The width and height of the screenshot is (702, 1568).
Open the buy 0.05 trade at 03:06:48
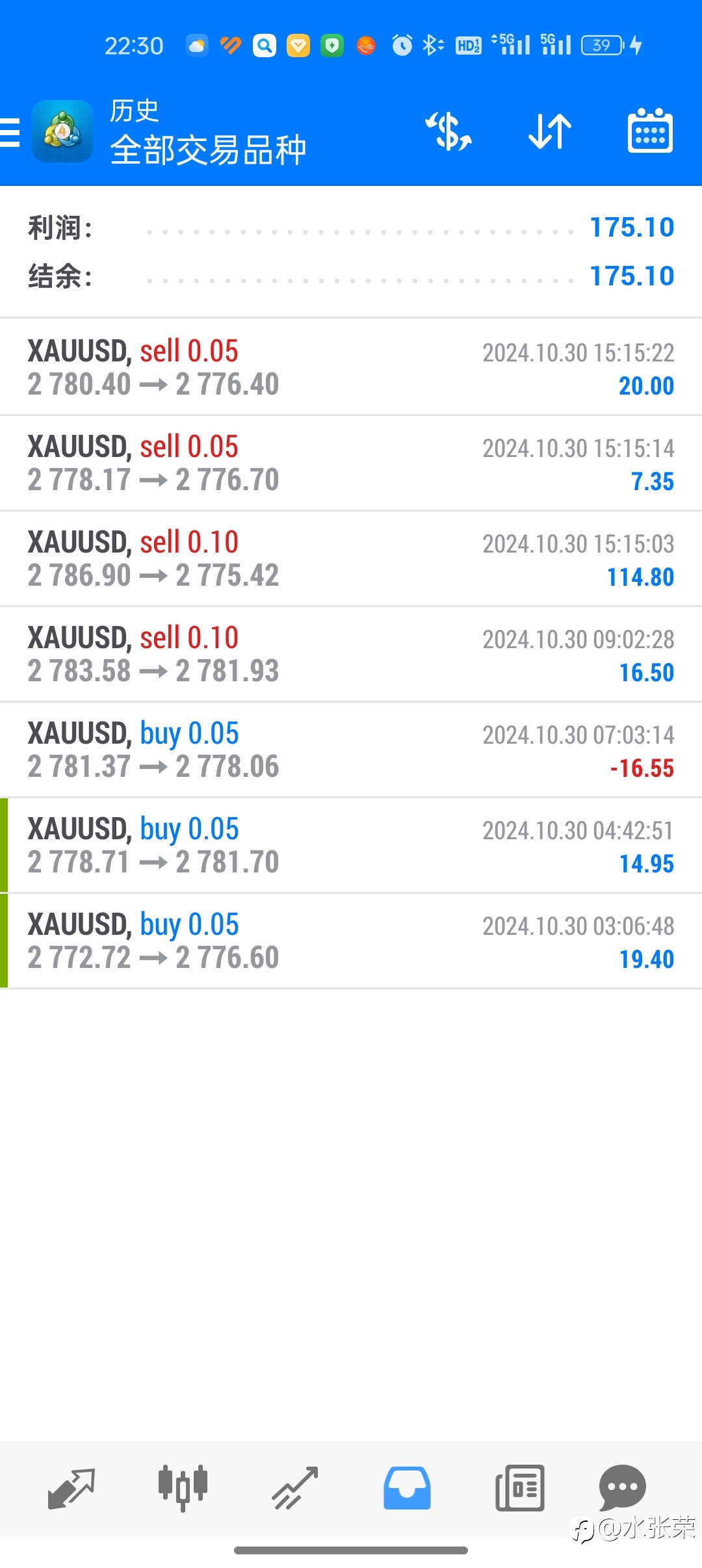click(351, 941)
